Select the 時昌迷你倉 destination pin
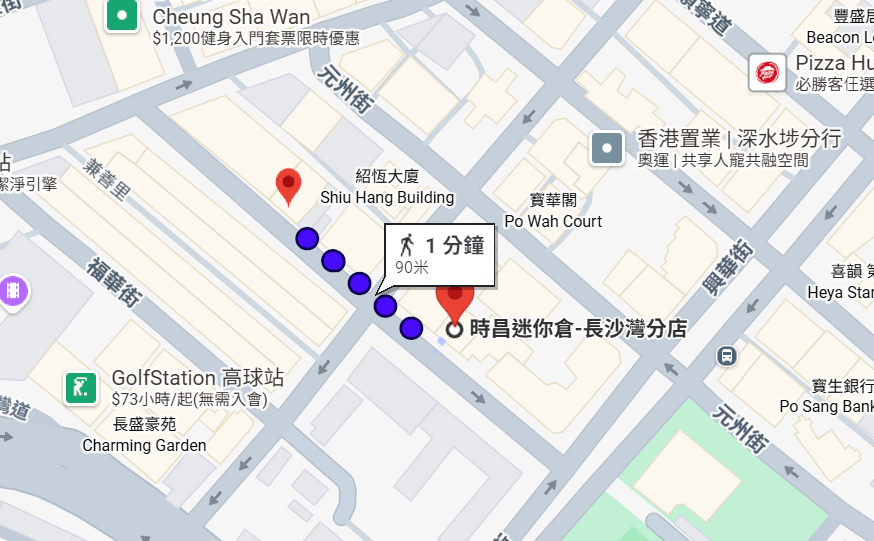This screenshot has height=541, width=874. pyautogui.click(x=455, y=302)
